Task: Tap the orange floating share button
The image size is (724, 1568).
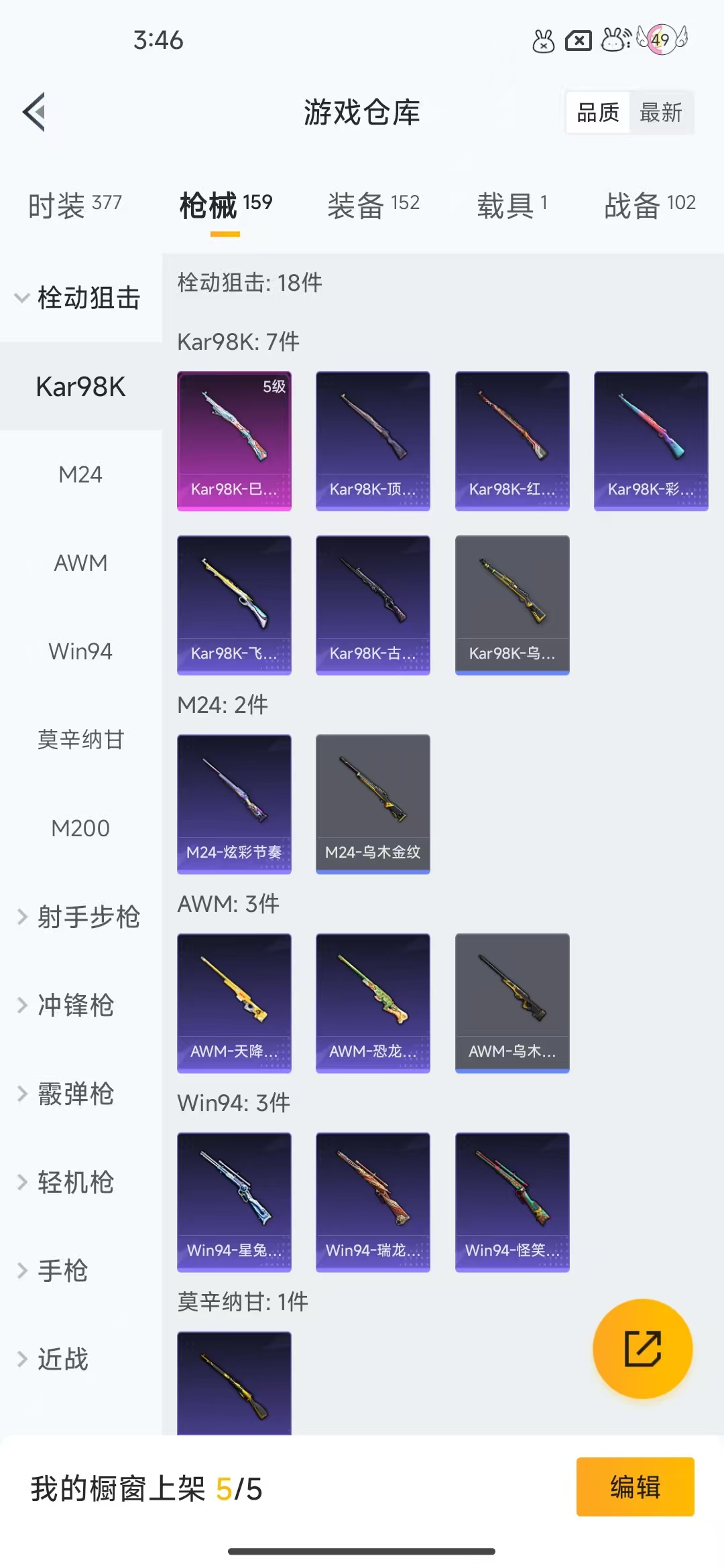Action: 642,1348
